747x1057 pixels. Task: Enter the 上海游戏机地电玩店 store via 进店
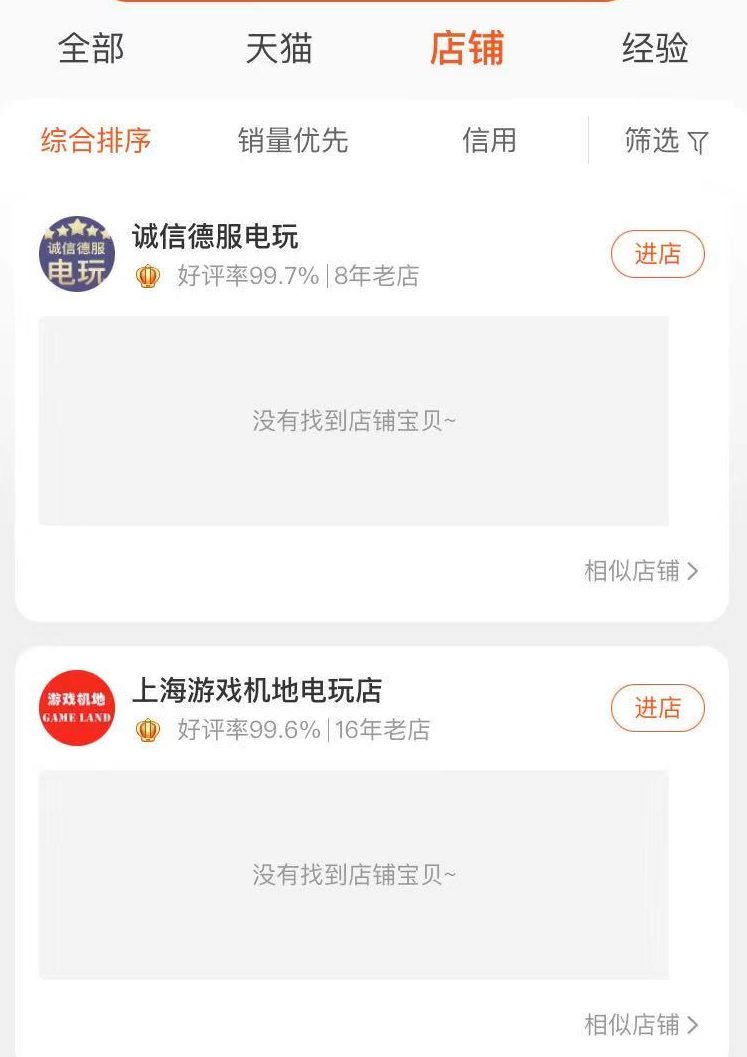[657, 709]
